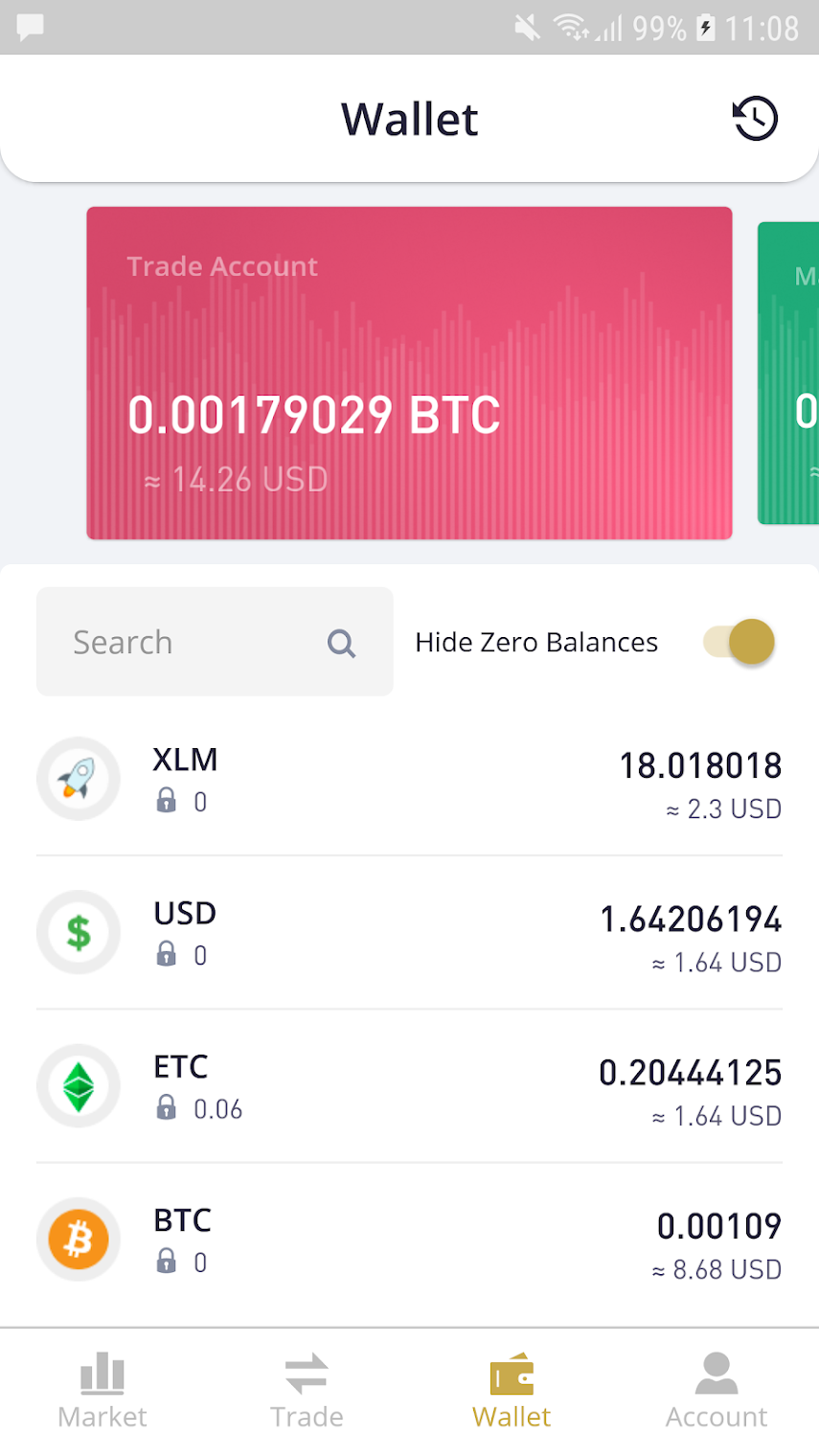
Task: Select the Wallet tab
Action: (x=511, y=1389)
